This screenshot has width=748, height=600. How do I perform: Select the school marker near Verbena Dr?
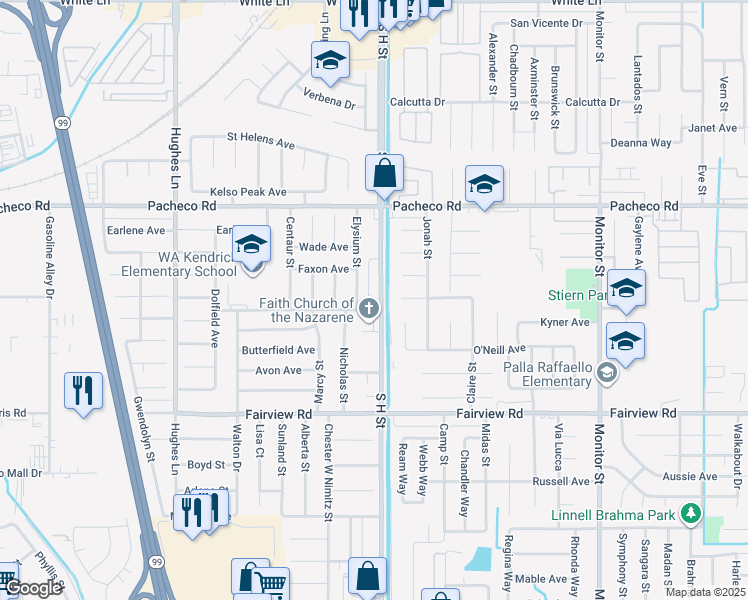click(329, 61)
